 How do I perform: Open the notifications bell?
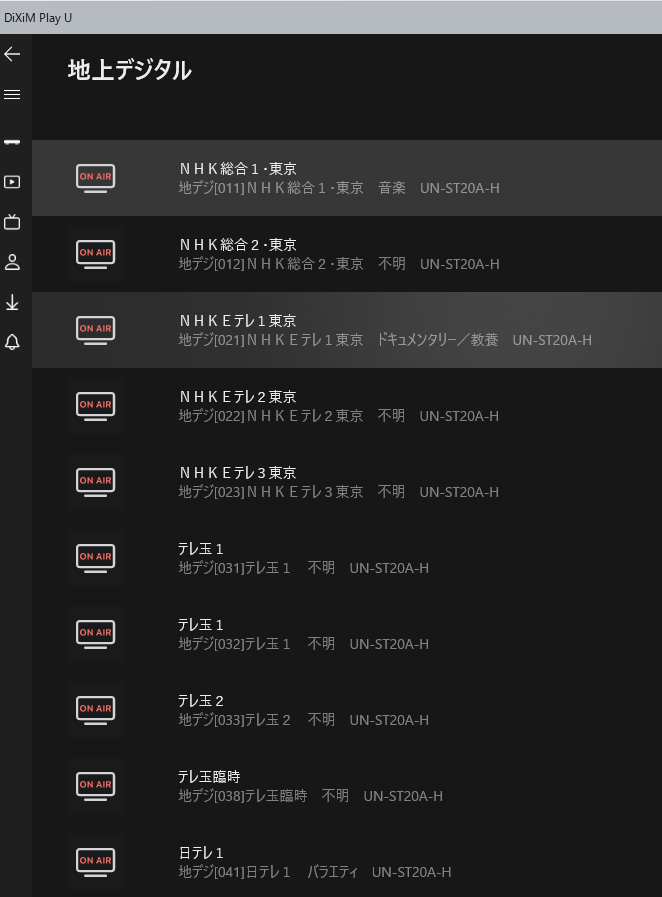[x=12, y=343]
